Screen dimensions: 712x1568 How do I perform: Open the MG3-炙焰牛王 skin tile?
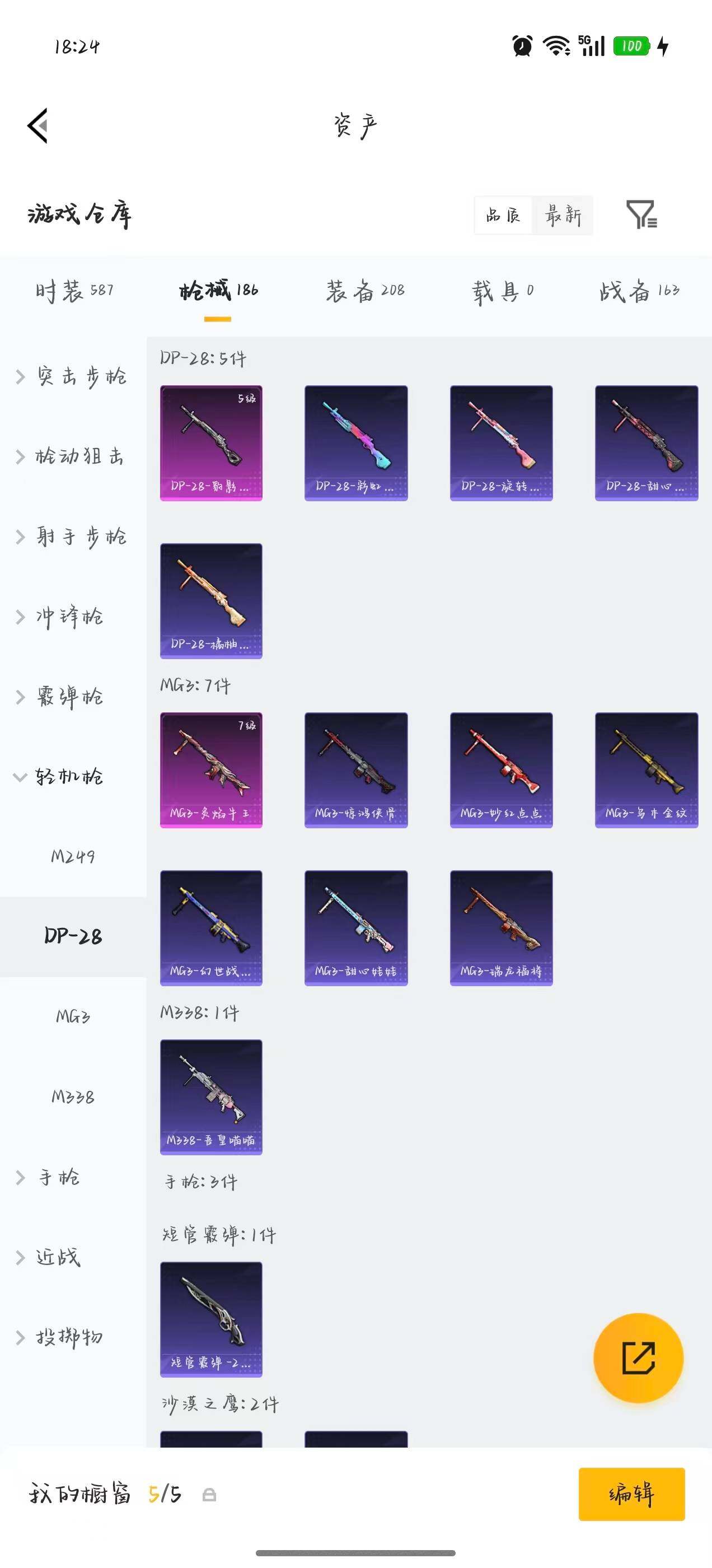pyautogui.click(x=211, y=770)
